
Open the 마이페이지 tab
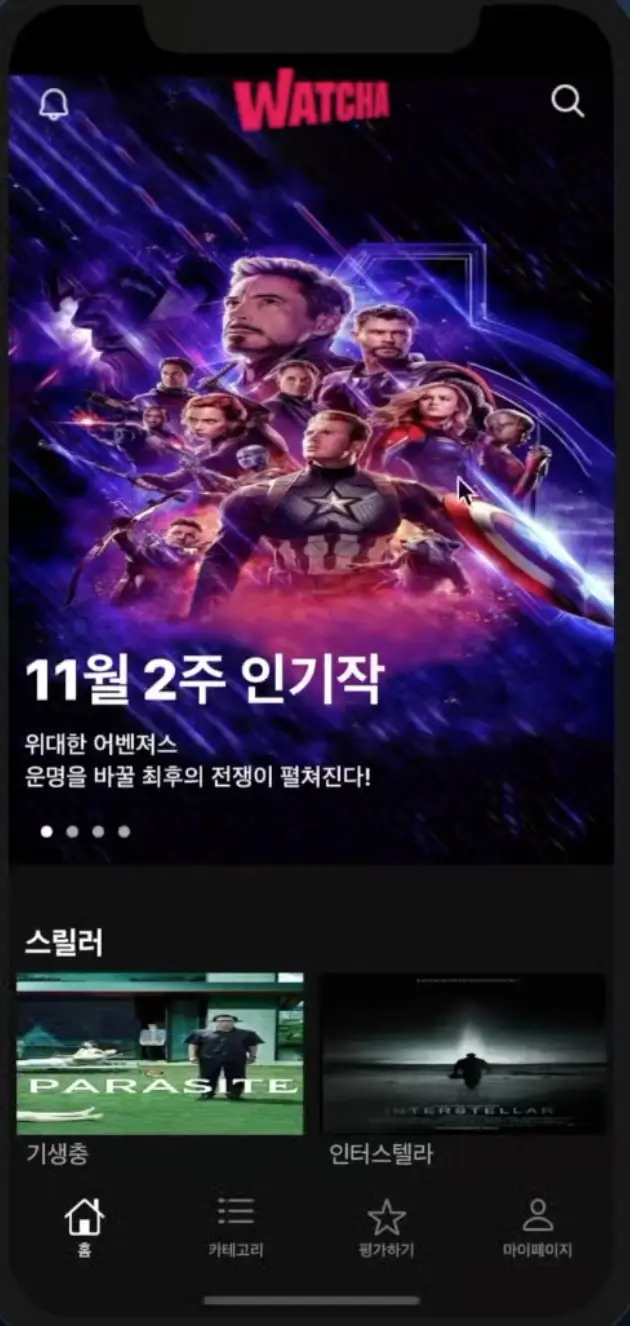[x=538, y=1227]
